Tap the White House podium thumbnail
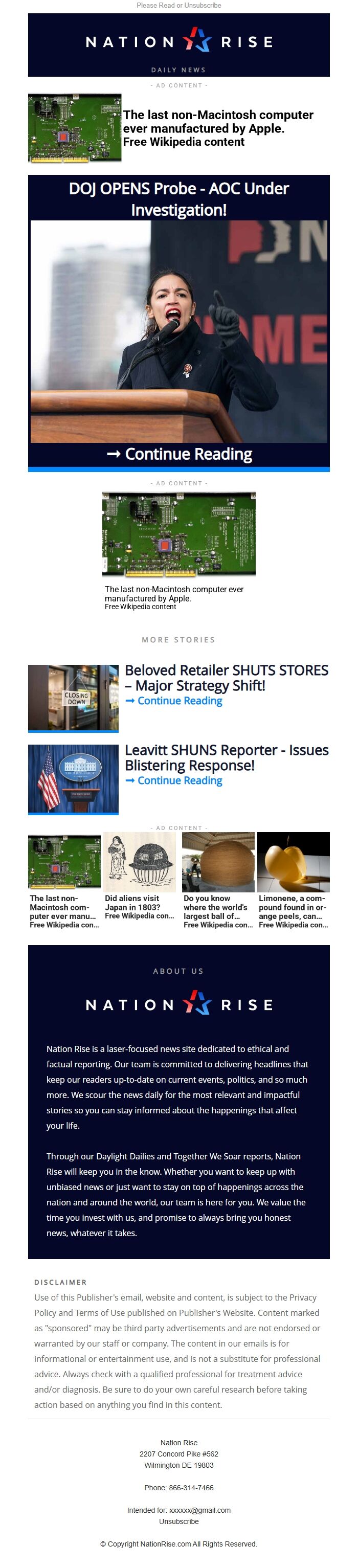 click(x=73, y=777)
